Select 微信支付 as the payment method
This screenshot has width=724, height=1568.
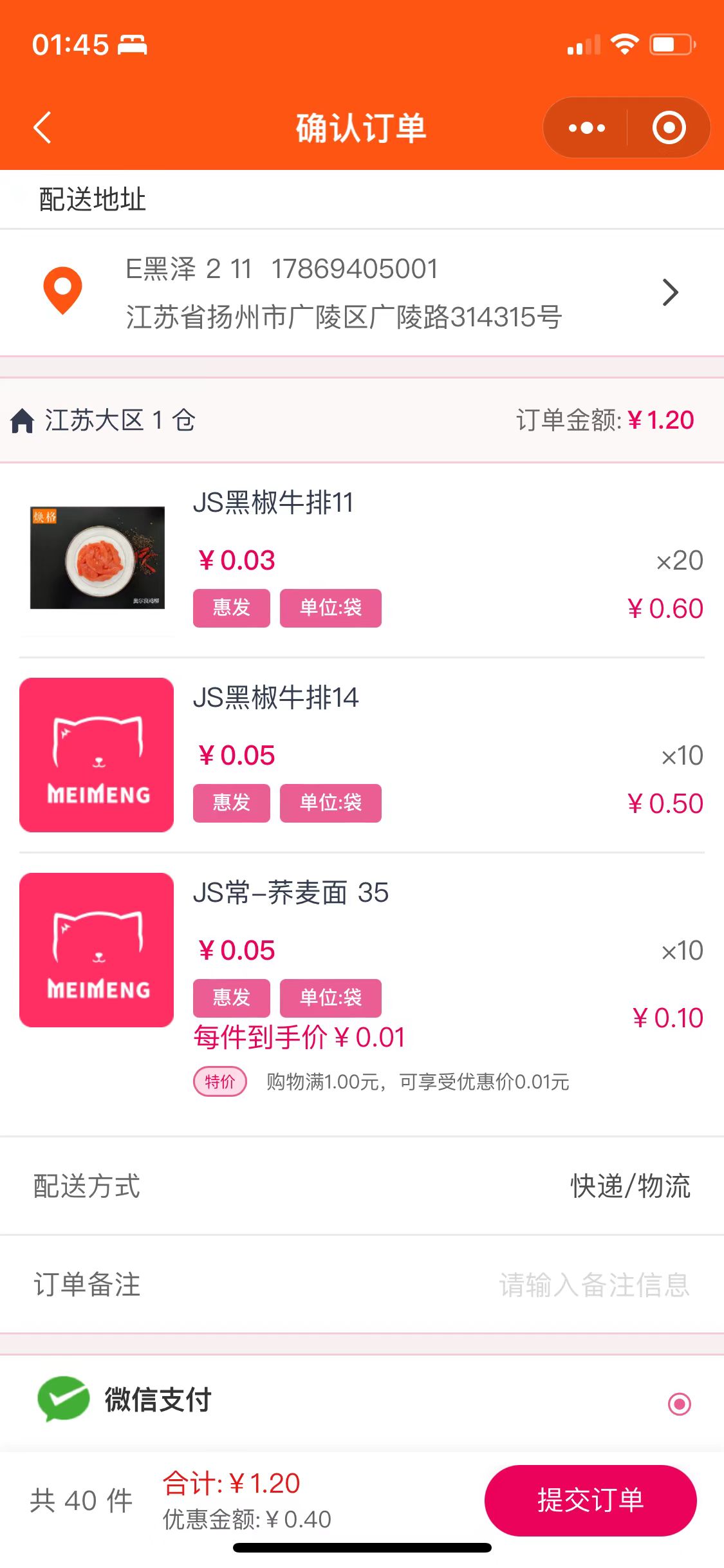[679, 1404]
